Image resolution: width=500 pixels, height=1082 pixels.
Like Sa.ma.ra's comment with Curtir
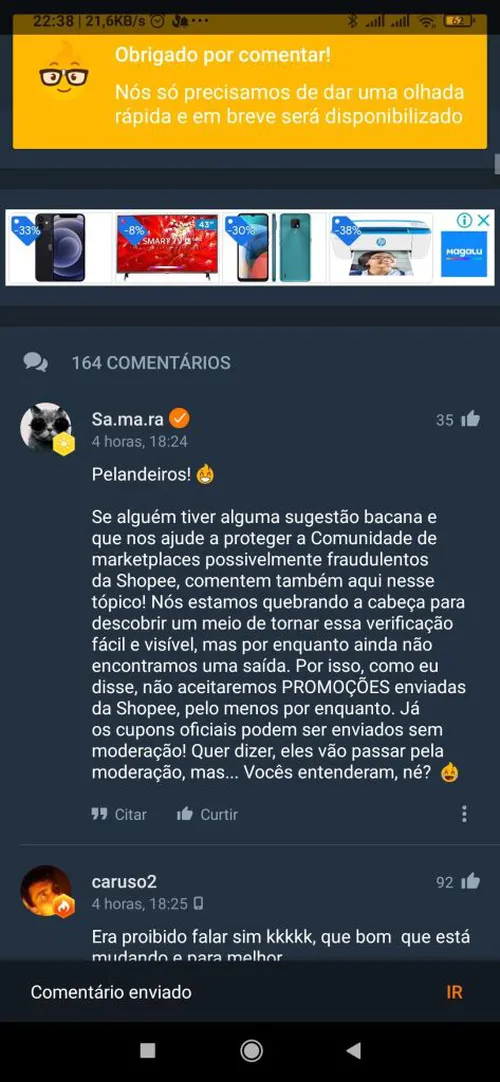207,814
